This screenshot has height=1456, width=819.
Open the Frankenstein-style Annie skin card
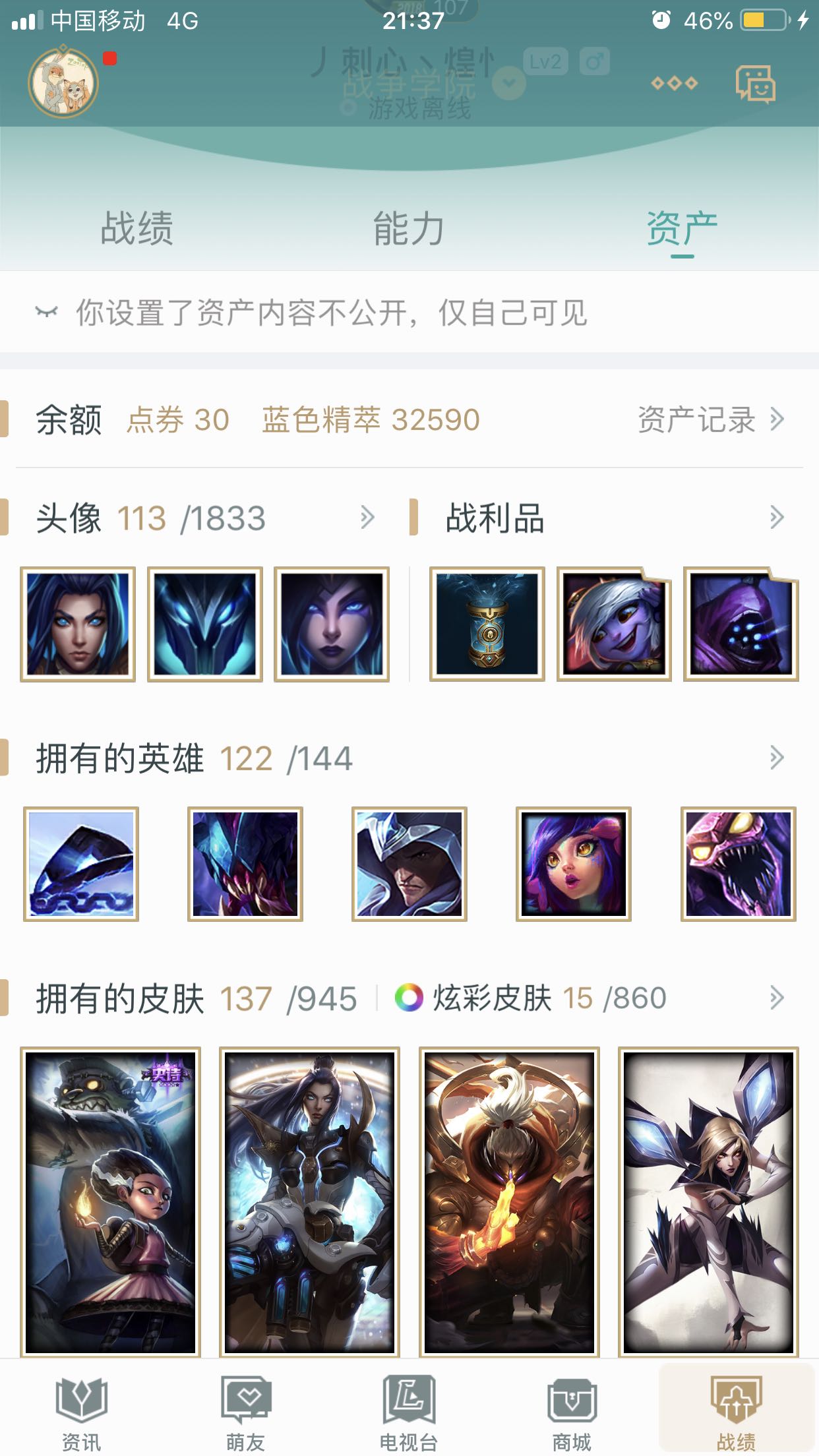(111, 1201)
